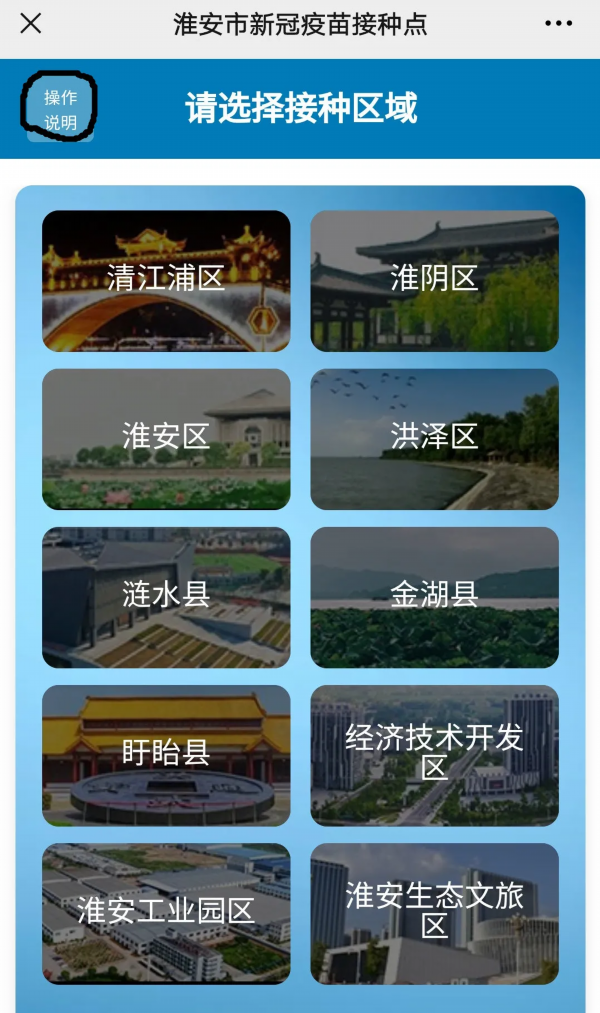Select the 清江浦区 district tile
The height and width of the screenshot is (1013, 600).
(166, 280)
